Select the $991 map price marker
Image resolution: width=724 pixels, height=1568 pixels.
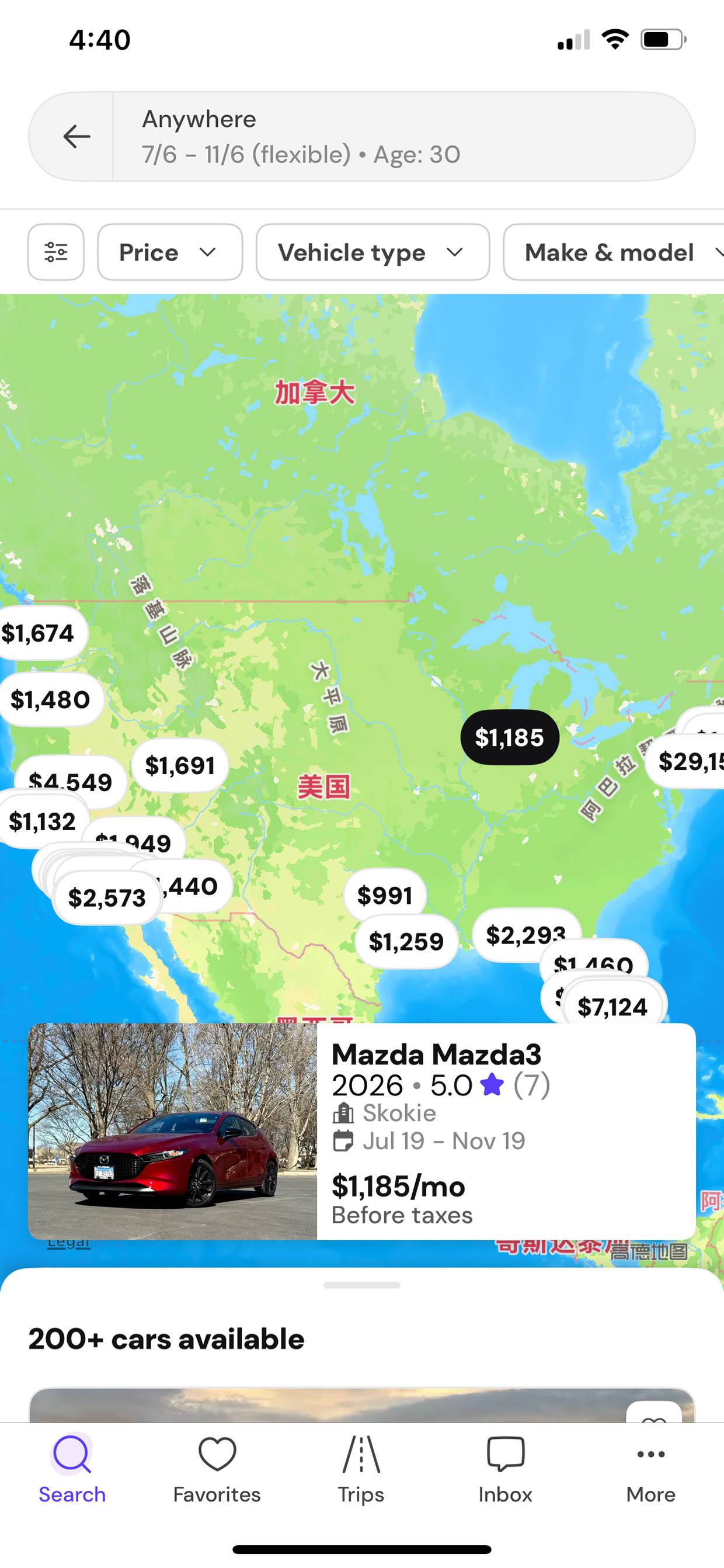click(385, 896)
